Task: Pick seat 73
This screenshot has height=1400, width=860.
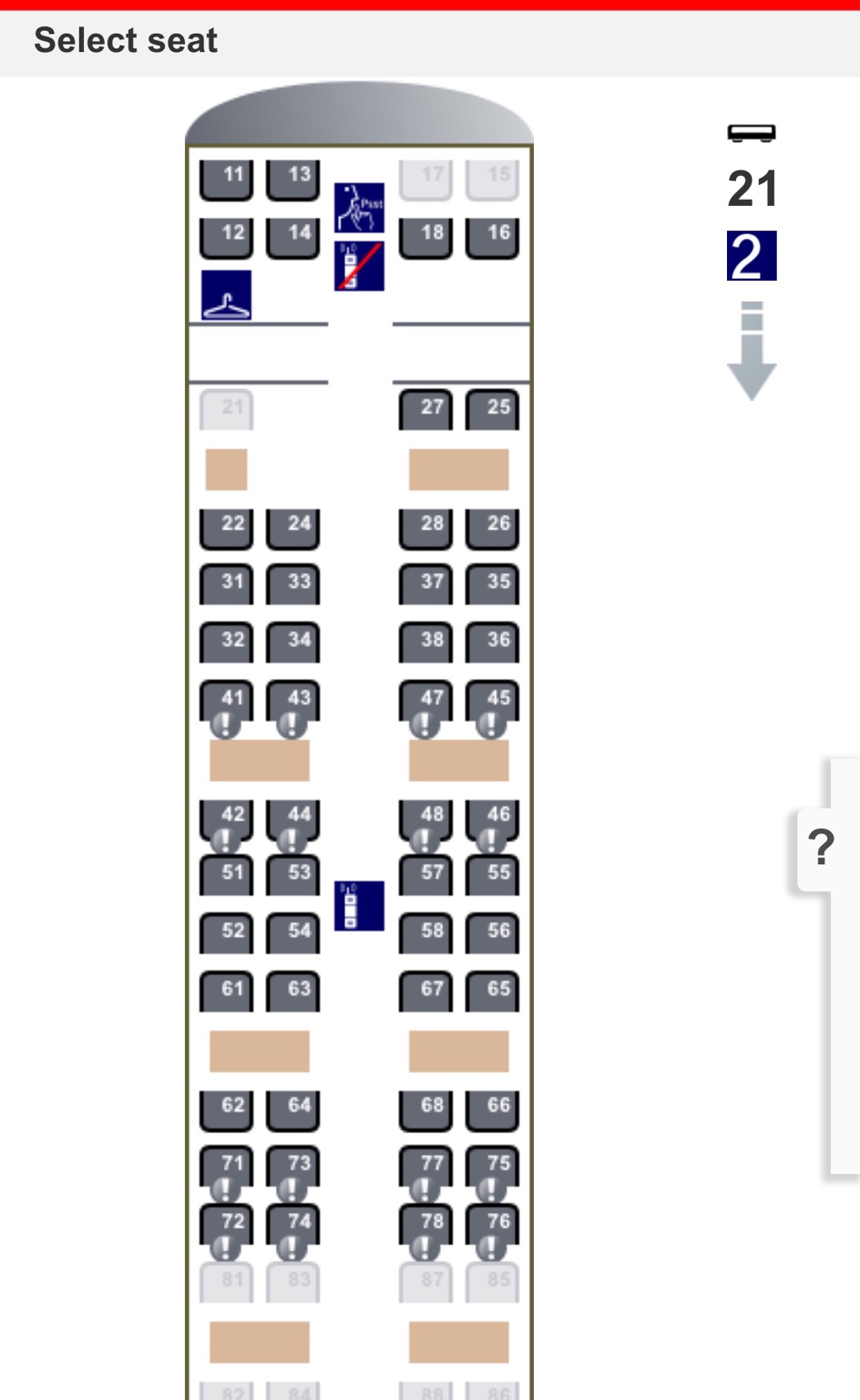Action: pyautogui.click(x=292, y=1171)
